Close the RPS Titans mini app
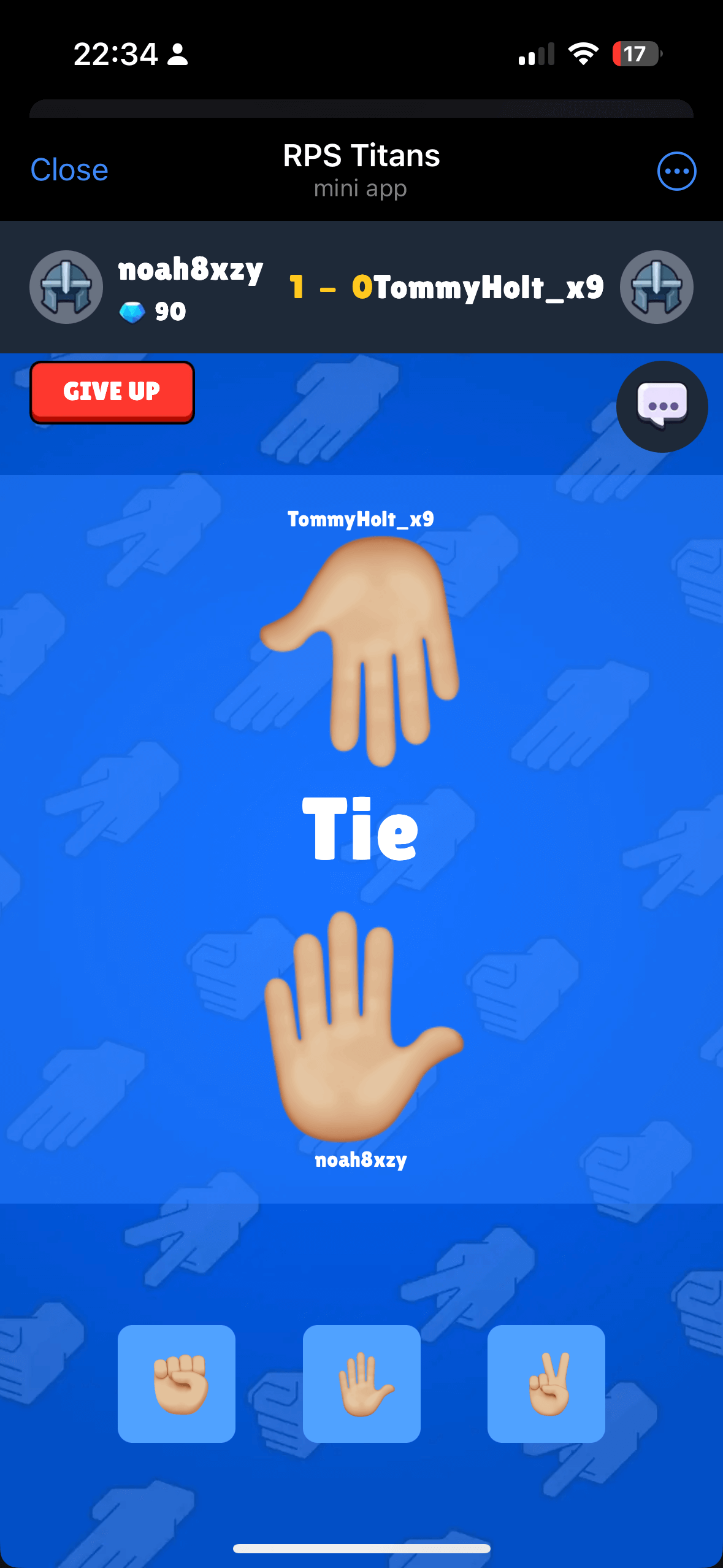The width and height of the screenshot is (723, 1568). [x=69, y=170]
